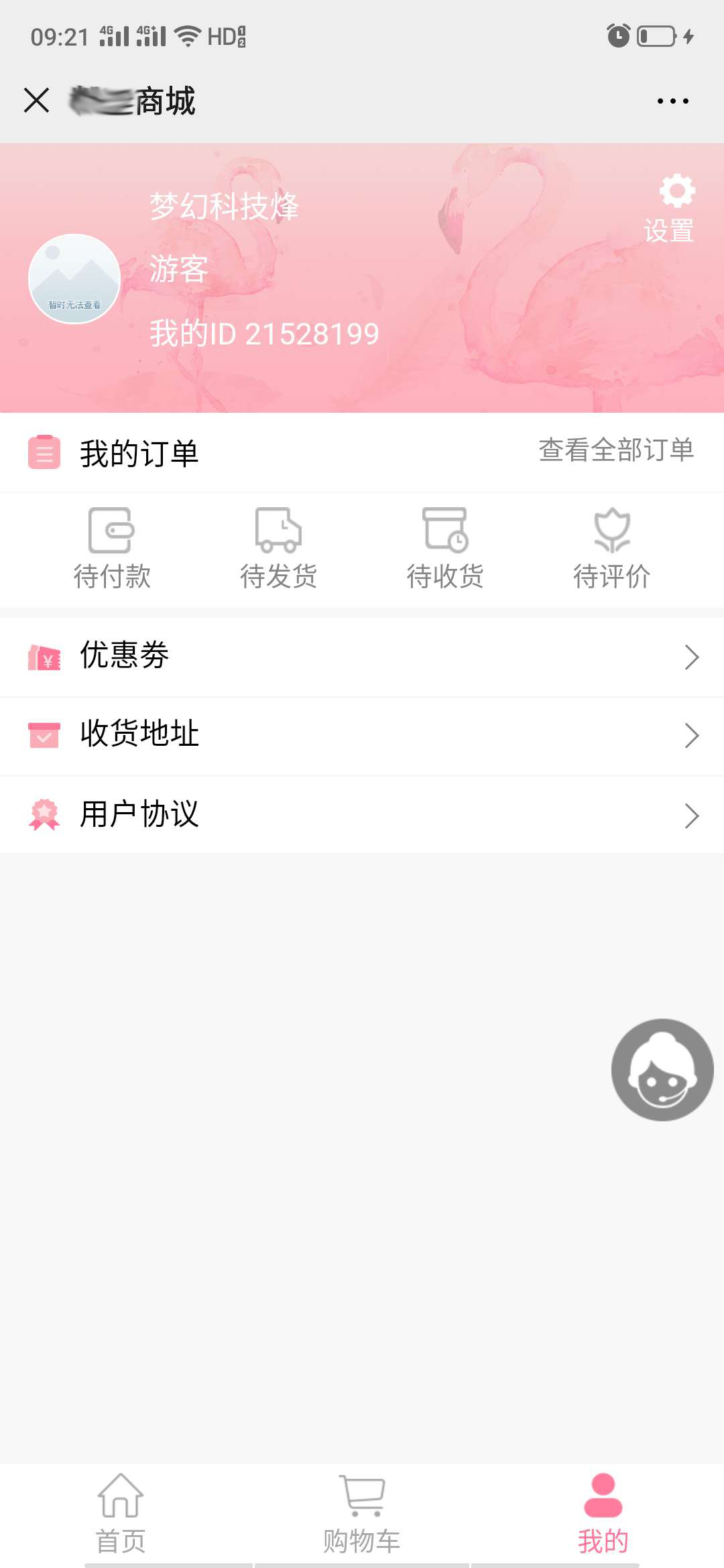This screenshot has height=1568, width=724.
Task: Tap the profile avatar picture
Action: (x=74, y=279)
